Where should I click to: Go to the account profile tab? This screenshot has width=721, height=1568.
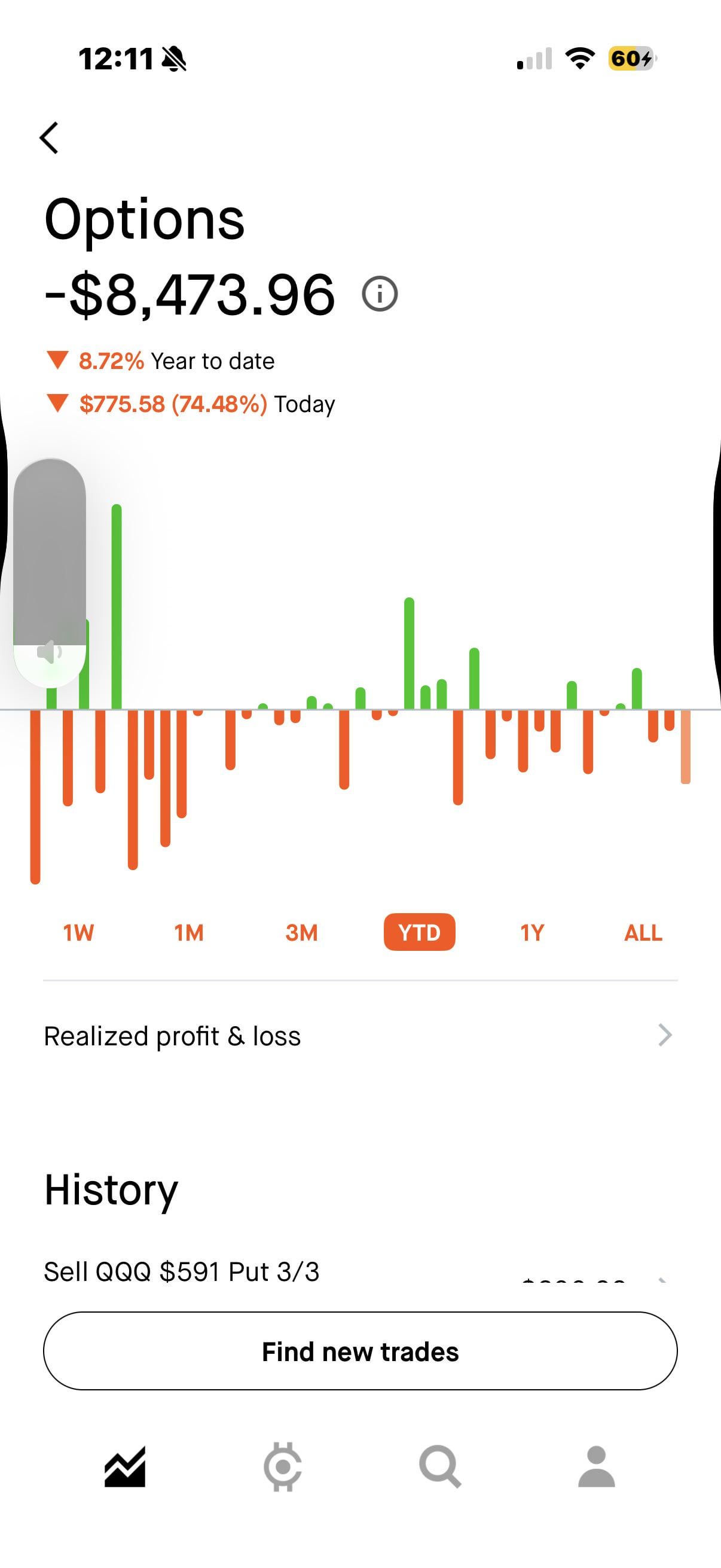pos(596,1467)
